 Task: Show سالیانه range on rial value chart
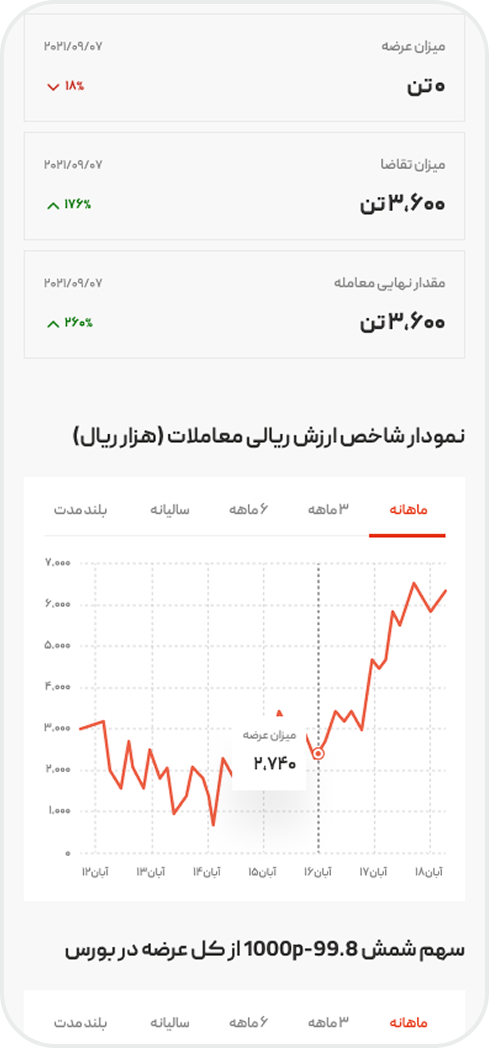pyautogui.click(x=169, y=510)
